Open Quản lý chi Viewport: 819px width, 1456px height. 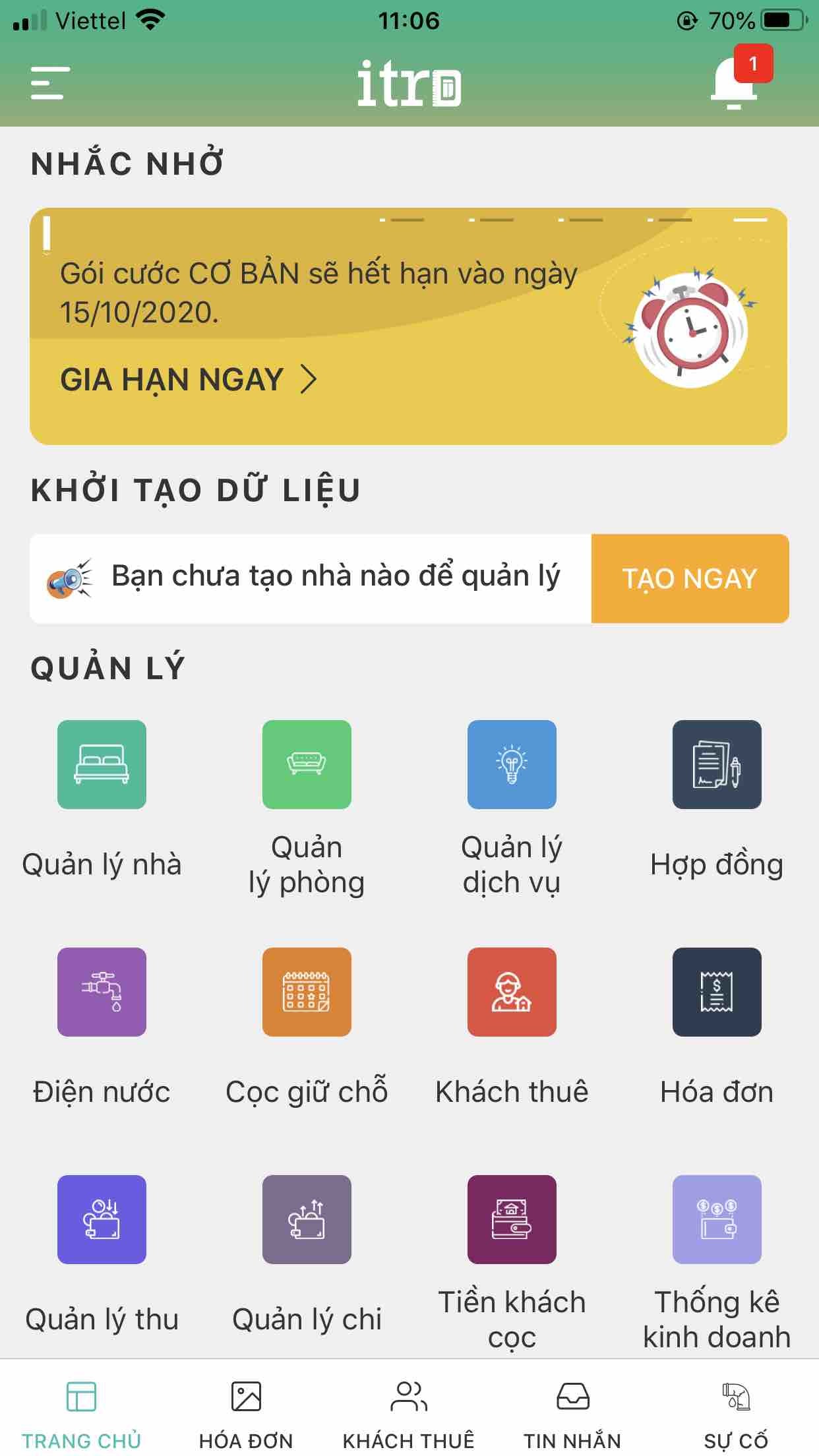(x=307, y=1220)
